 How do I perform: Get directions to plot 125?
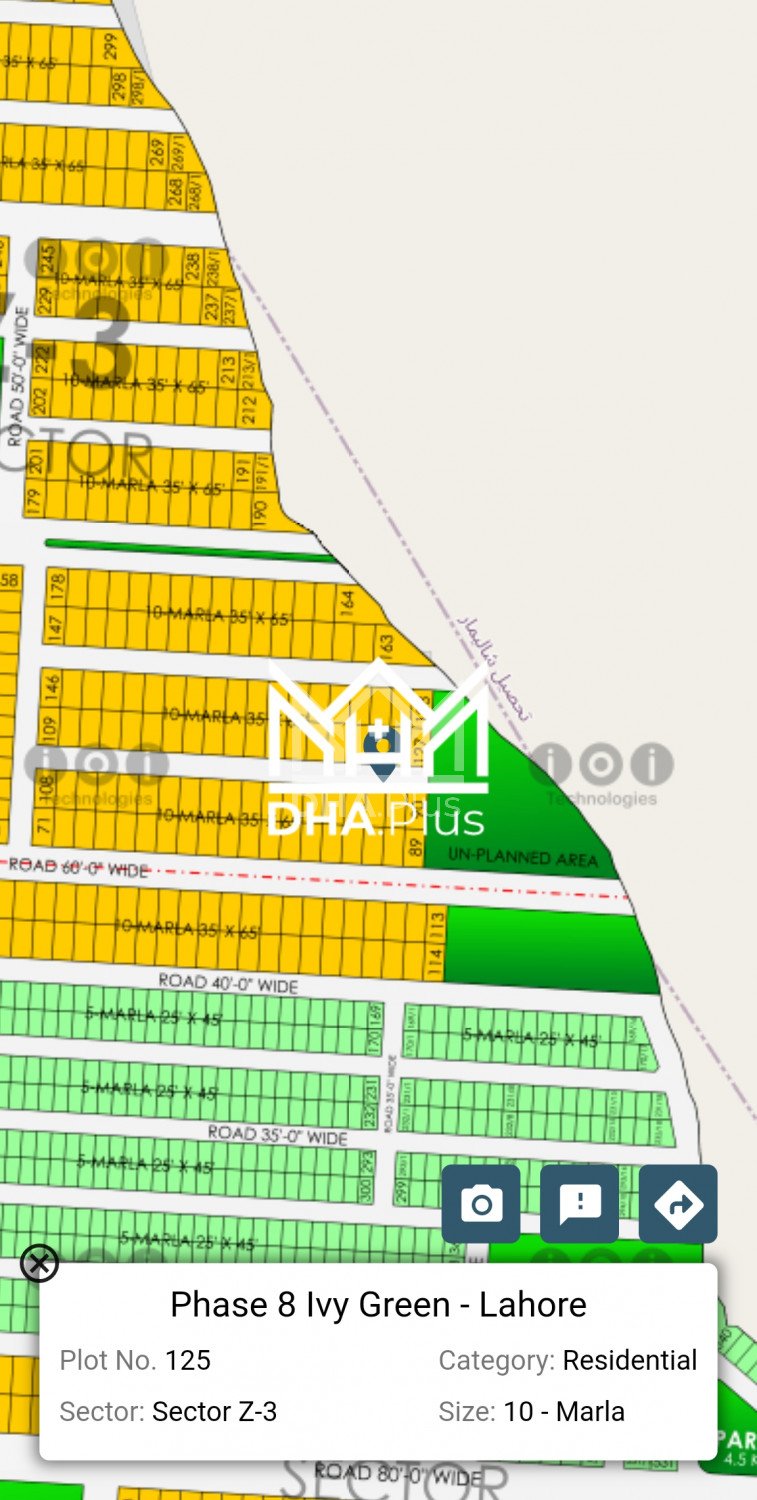(x=678, y=1204)
